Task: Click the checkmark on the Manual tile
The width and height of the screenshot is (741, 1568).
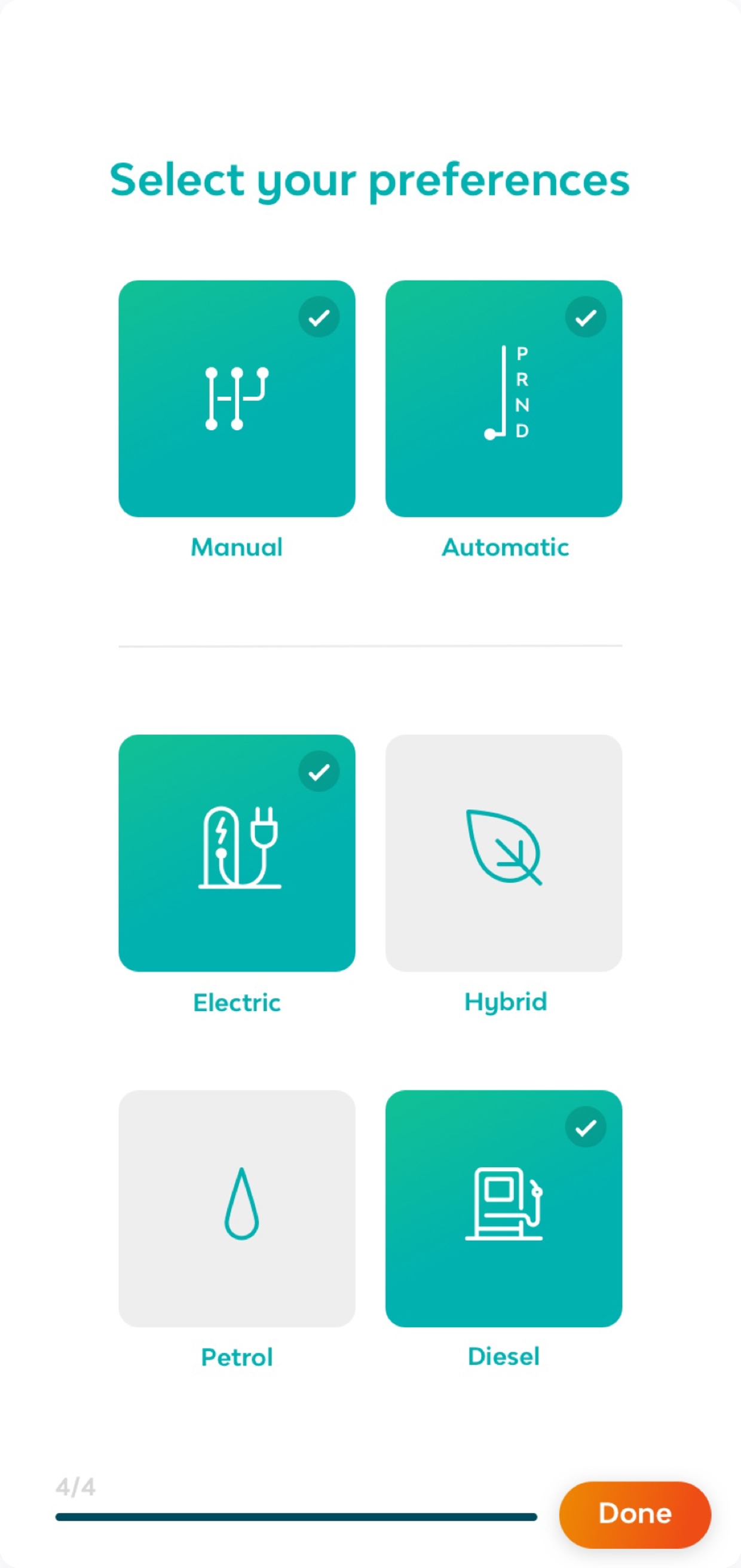Action: point(319,317)
